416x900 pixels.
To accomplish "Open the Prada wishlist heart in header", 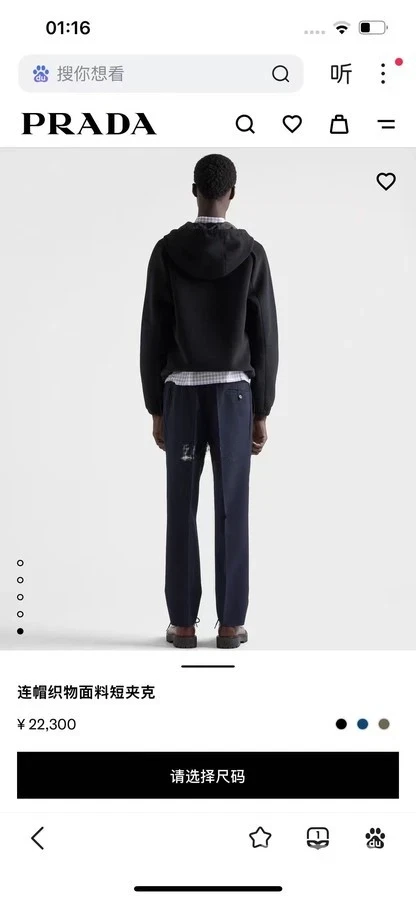I will point(292,124).
